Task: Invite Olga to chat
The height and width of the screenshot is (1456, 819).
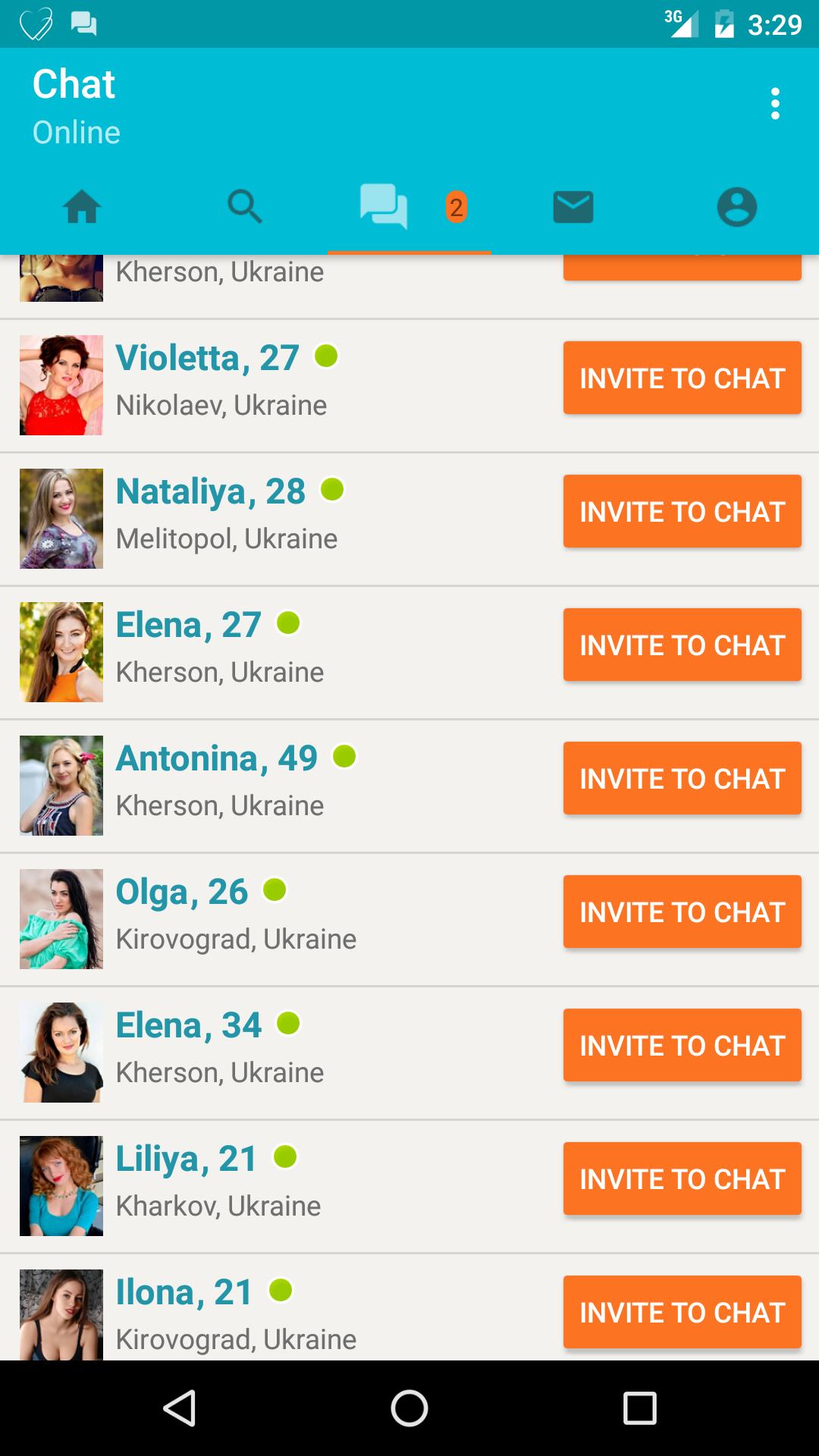Action: click(x=682, y=912)
